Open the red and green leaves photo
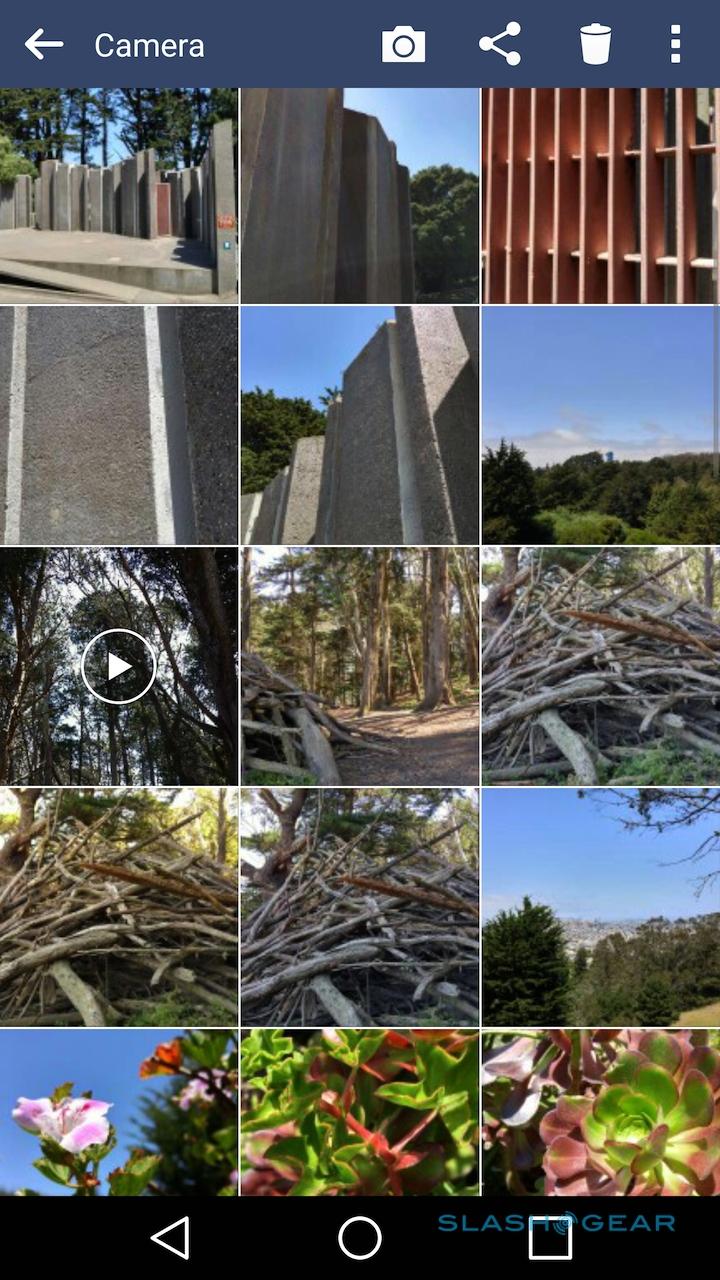The image size is (720, 1280). point(359,1112)
